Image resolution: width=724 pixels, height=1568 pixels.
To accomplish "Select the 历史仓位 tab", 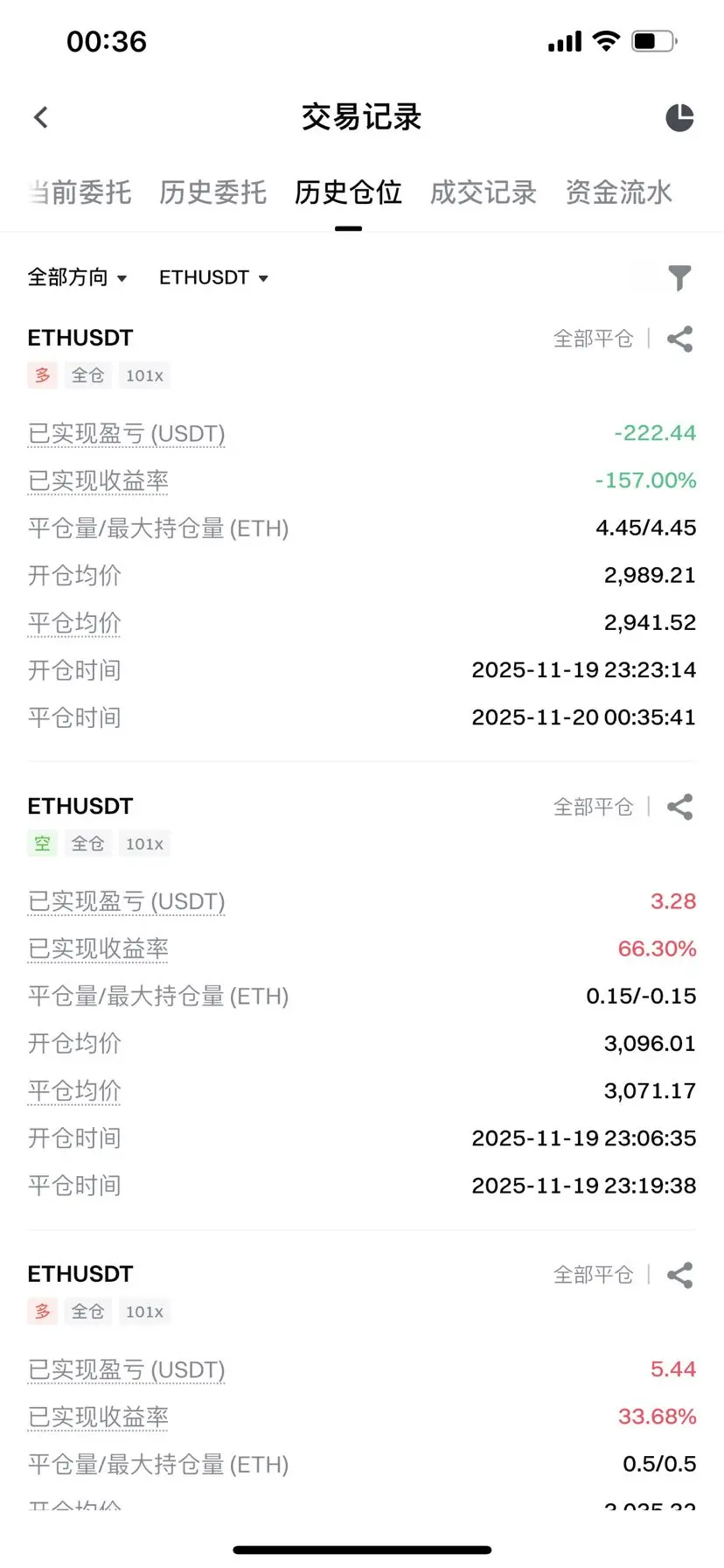I will tap(348, 192).
